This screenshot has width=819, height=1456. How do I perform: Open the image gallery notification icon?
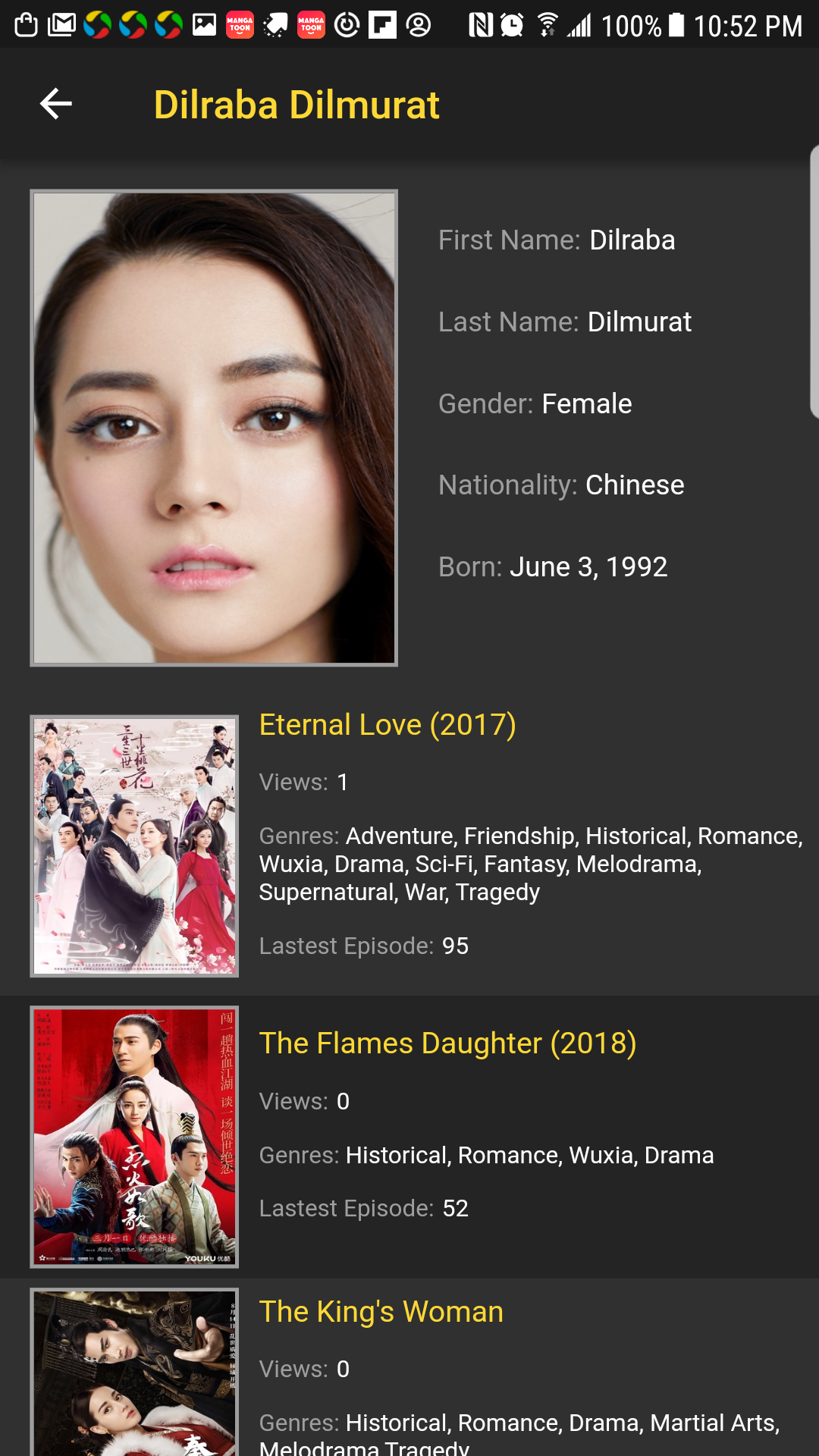pos(204,24)
